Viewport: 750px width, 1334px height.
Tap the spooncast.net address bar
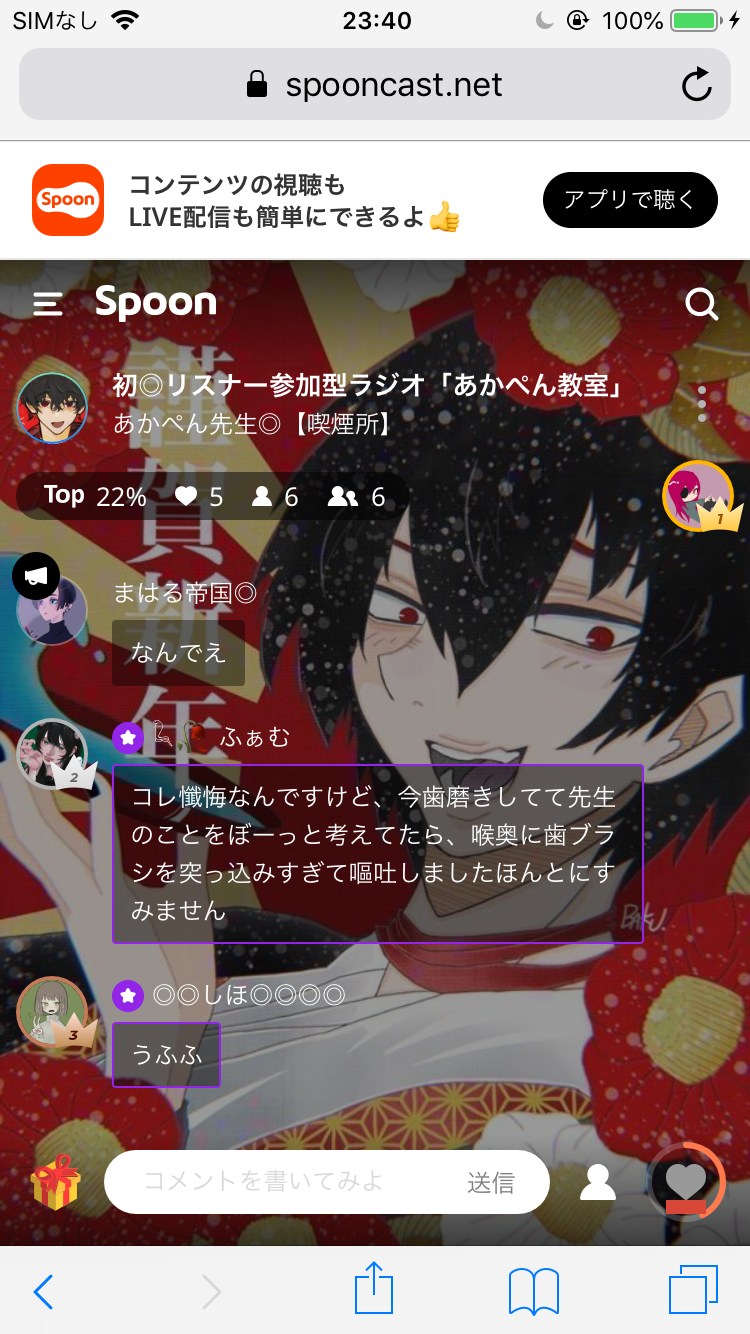coord(375,85)
